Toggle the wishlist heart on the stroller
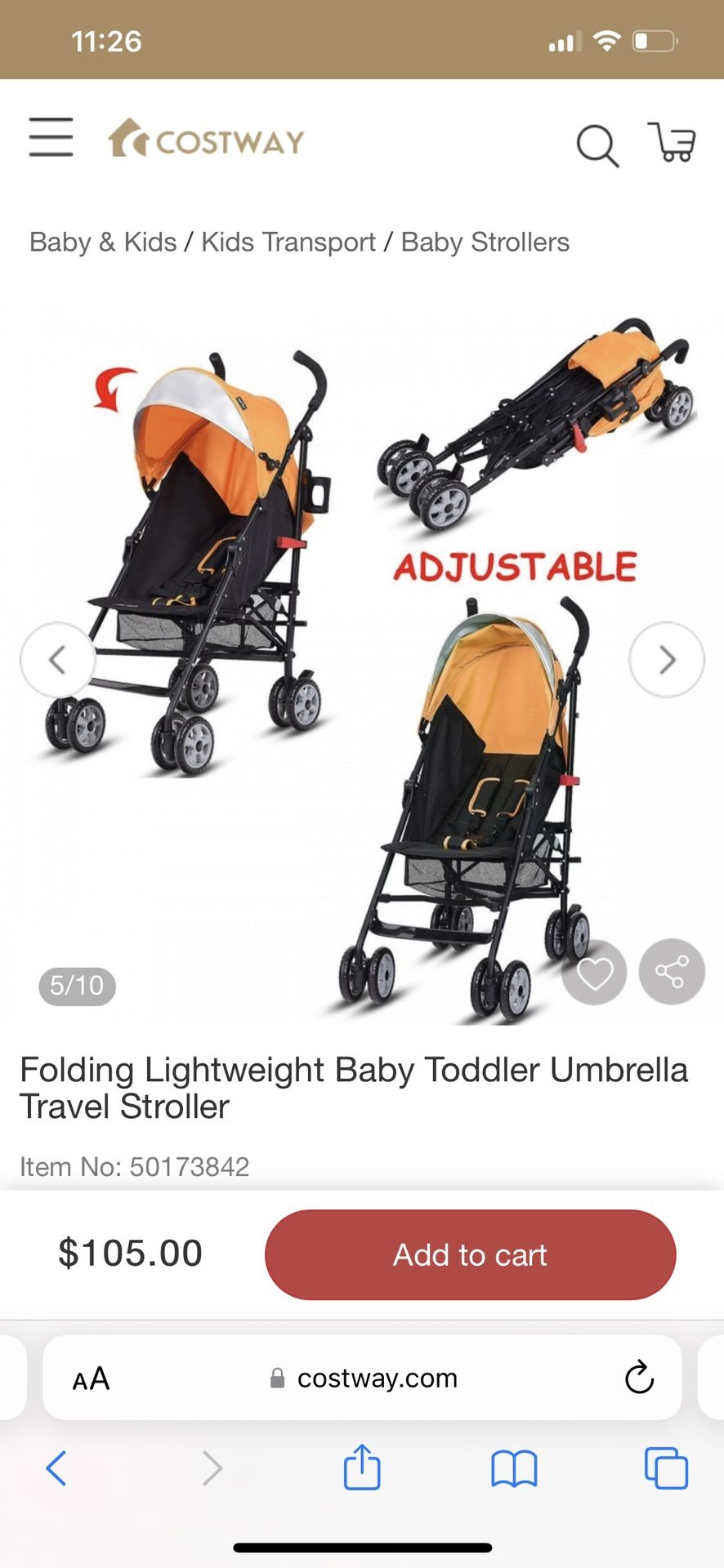724x1568 pixels. pyautogui.click(x=594, y=973)
